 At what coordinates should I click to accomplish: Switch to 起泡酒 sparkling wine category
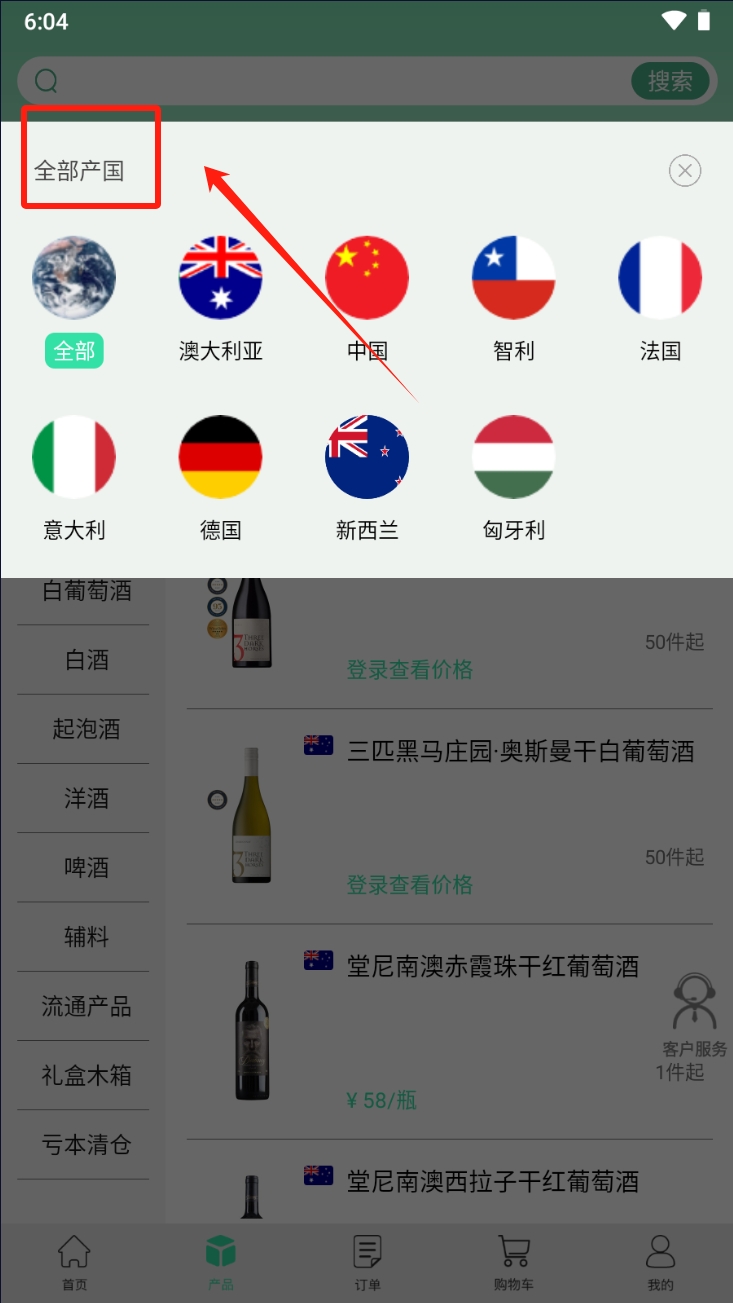[86, 729]
